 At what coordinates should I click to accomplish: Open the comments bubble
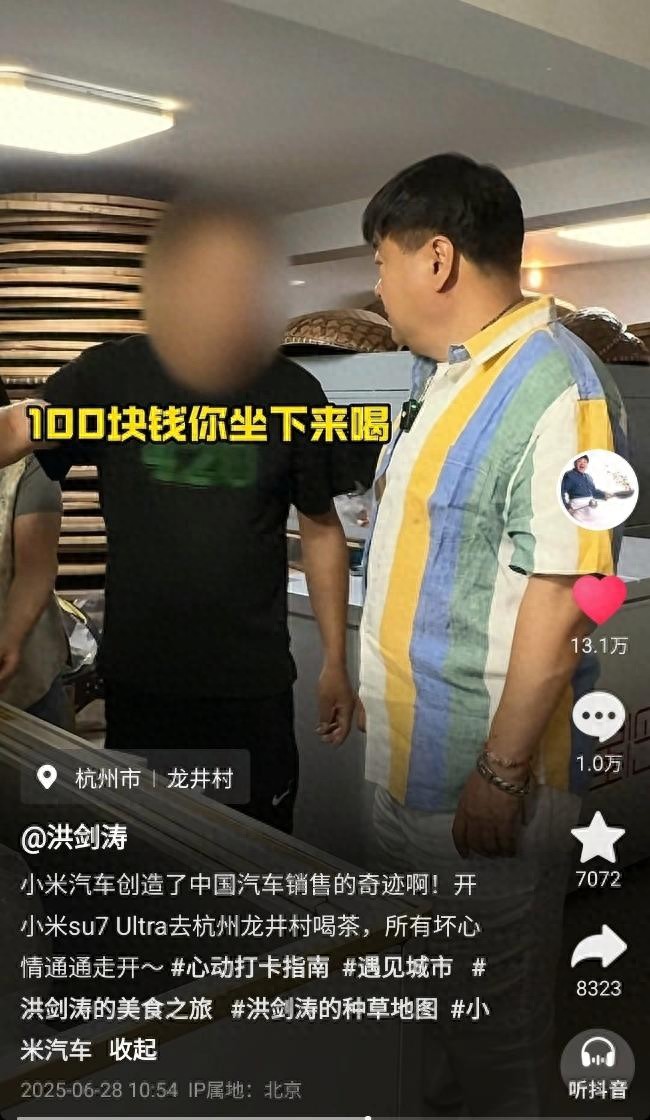point(598,717)
